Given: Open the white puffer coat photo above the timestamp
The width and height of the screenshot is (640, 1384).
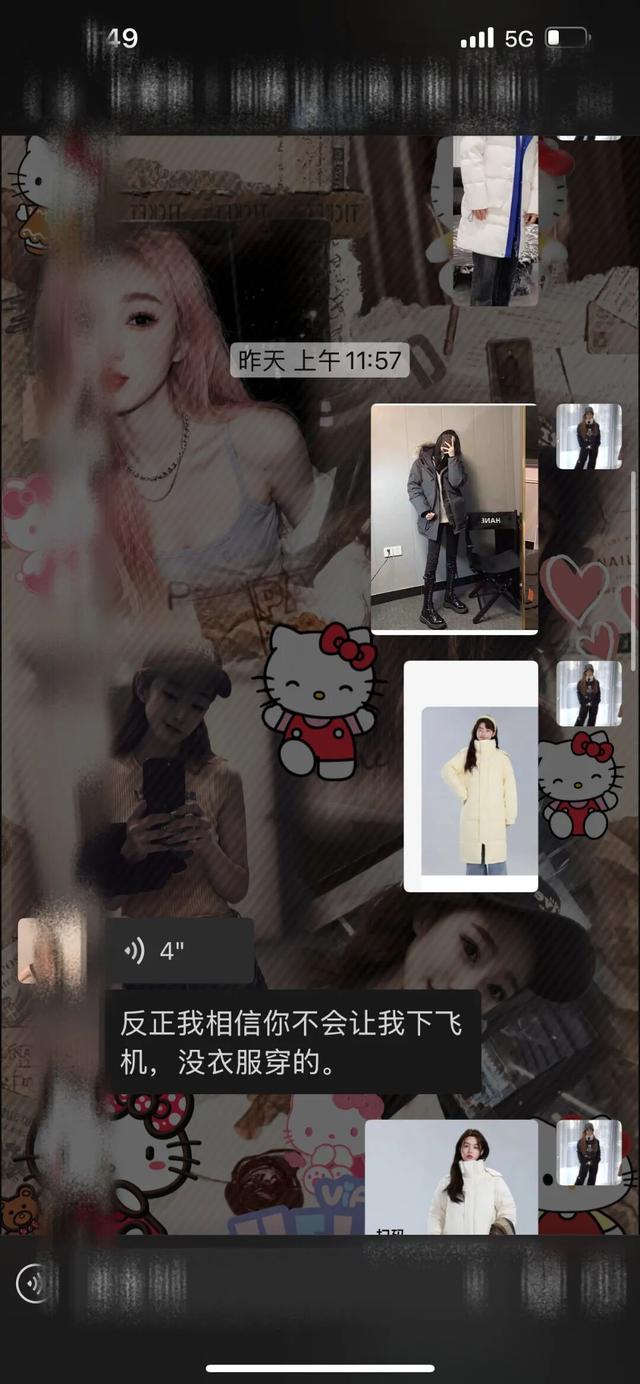Looking at the screenshot, I should (x=486, y=220).
